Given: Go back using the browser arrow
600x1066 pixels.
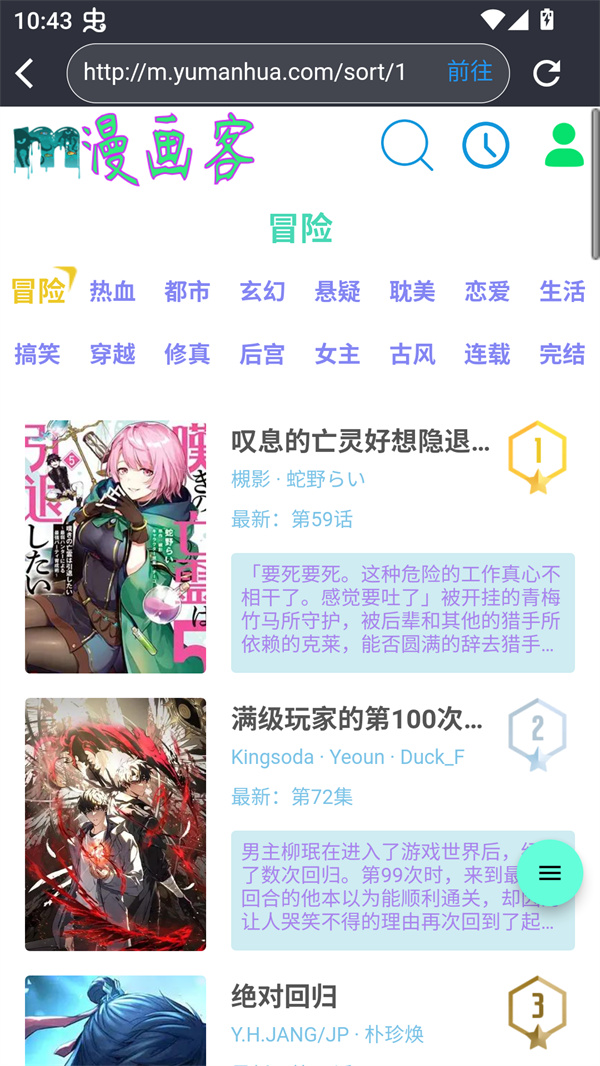Looking at the screenshot, I should tap(25, 73).
